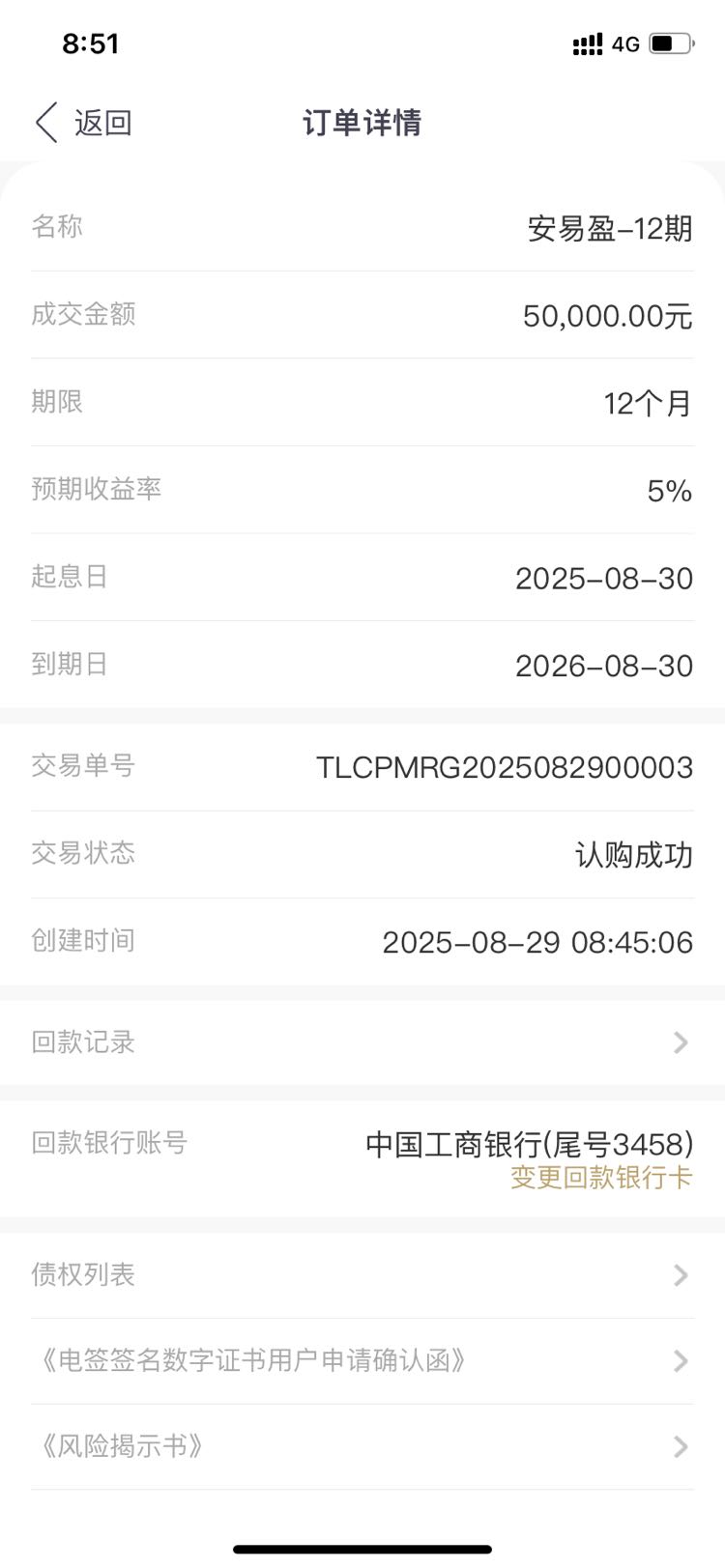Tap the 变更回款银行卡 link

(601, 1178)
